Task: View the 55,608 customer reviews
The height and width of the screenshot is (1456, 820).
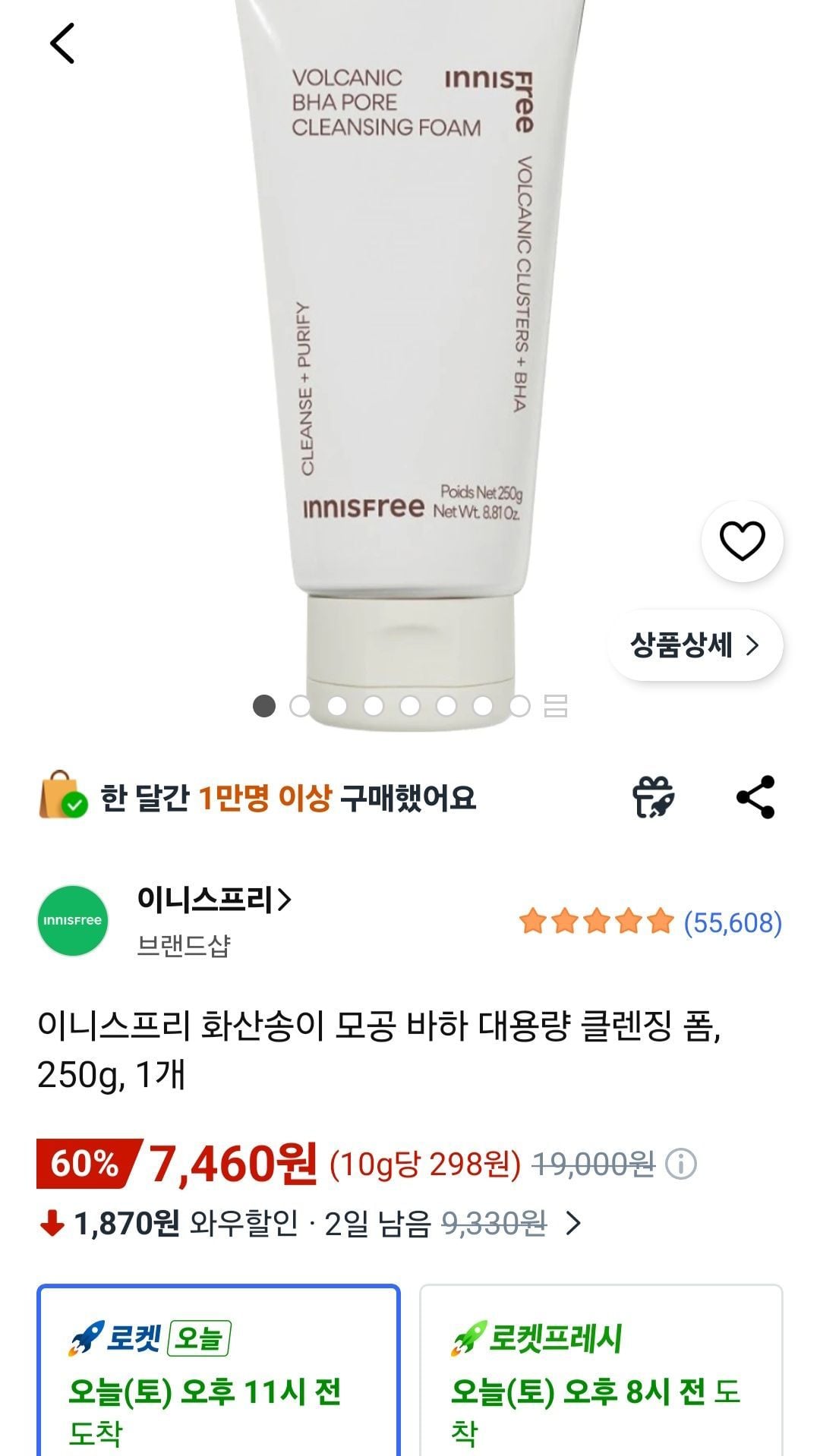Action: click(x=732, y=922)
